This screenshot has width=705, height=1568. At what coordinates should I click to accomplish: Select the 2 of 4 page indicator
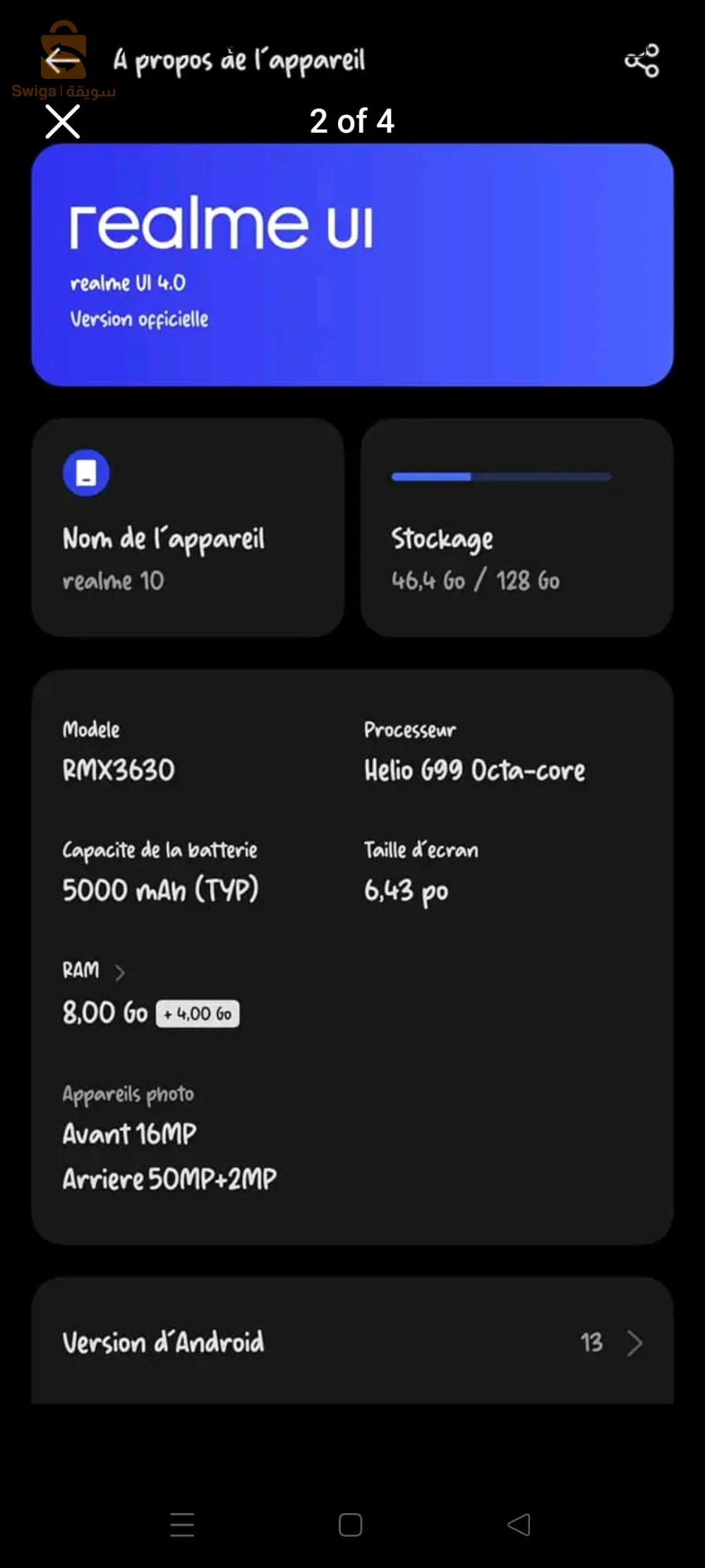pos(352,121)
